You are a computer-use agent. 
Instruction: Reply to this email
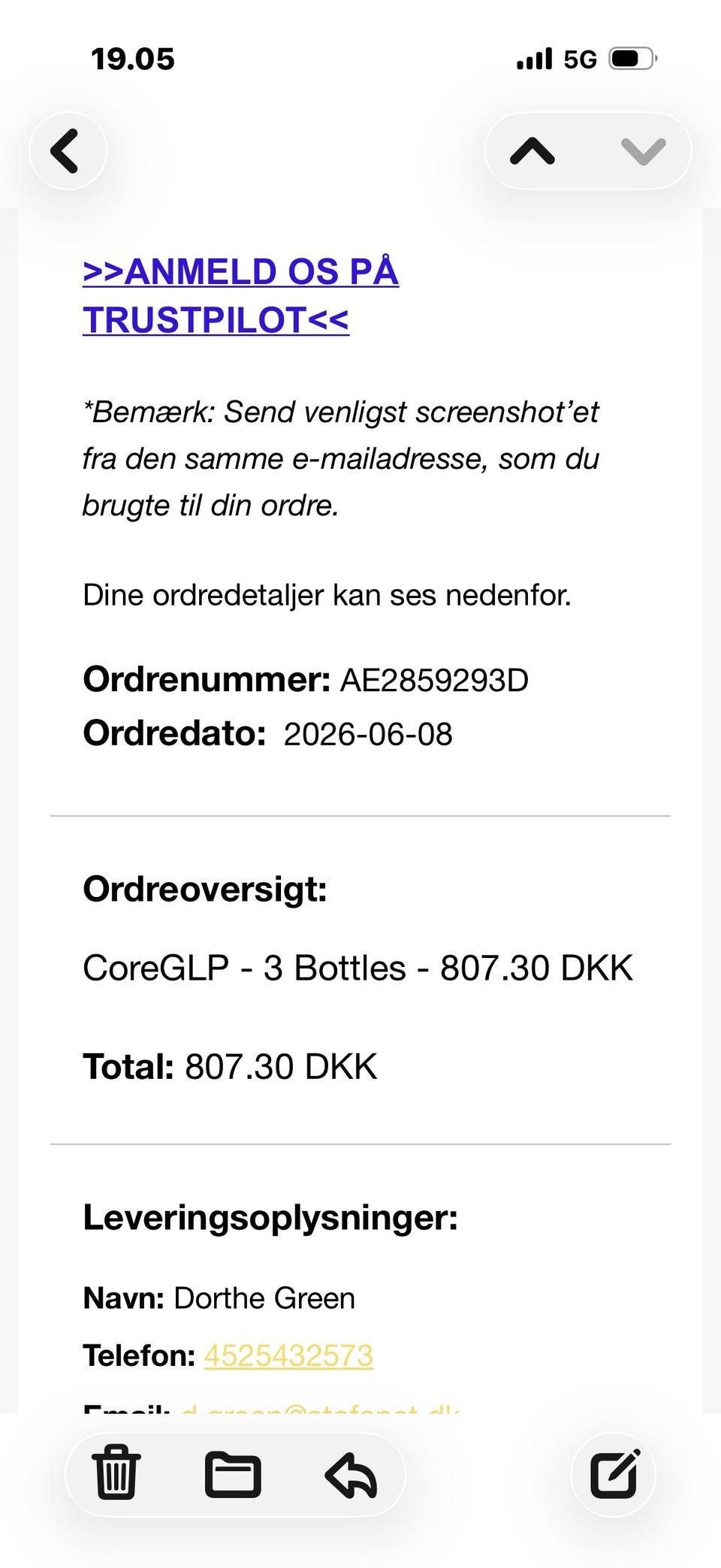coord(351,1474)
